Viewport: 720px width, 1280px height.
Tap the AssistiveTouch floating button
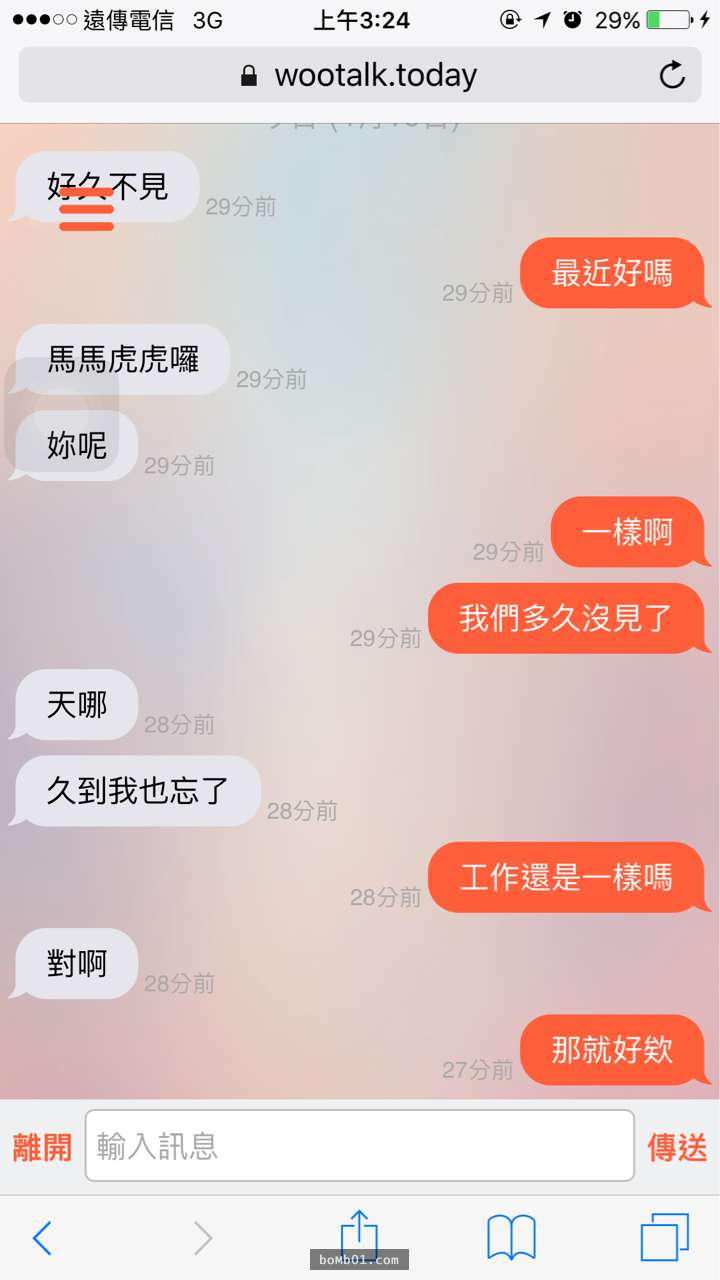pos(62,414)
